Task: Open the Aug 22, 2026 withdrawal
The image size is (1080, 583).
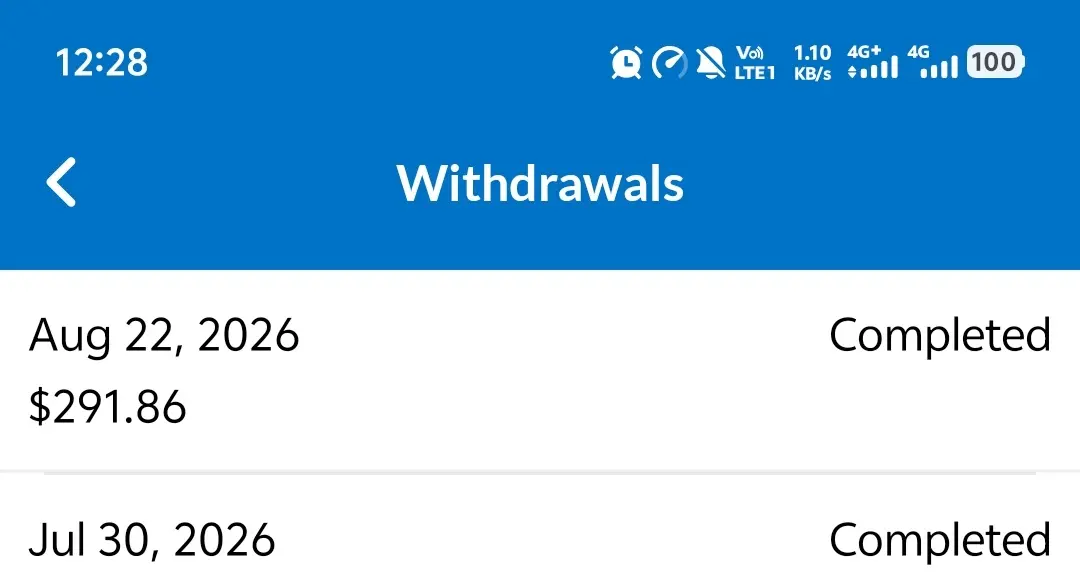Action: click(x=540, y=371)
